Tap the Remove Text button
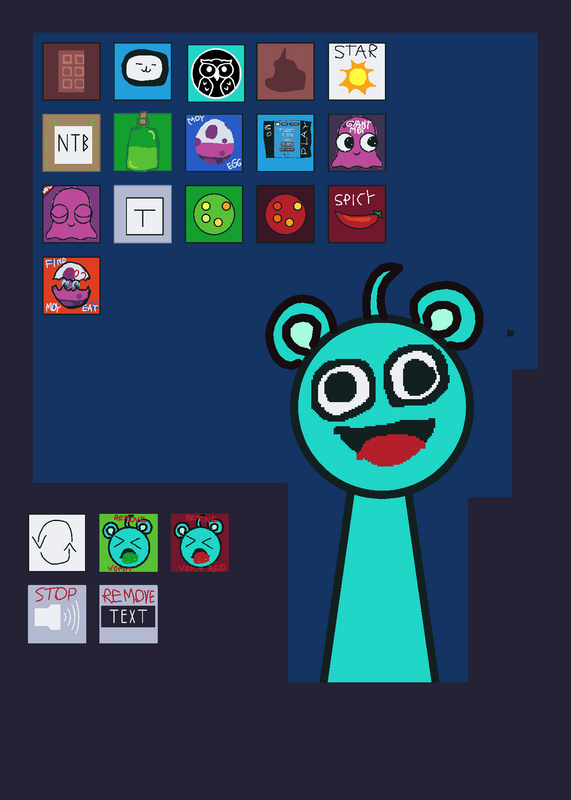The width and height of the screenshot is (571, 800). (x=128, y=614)
